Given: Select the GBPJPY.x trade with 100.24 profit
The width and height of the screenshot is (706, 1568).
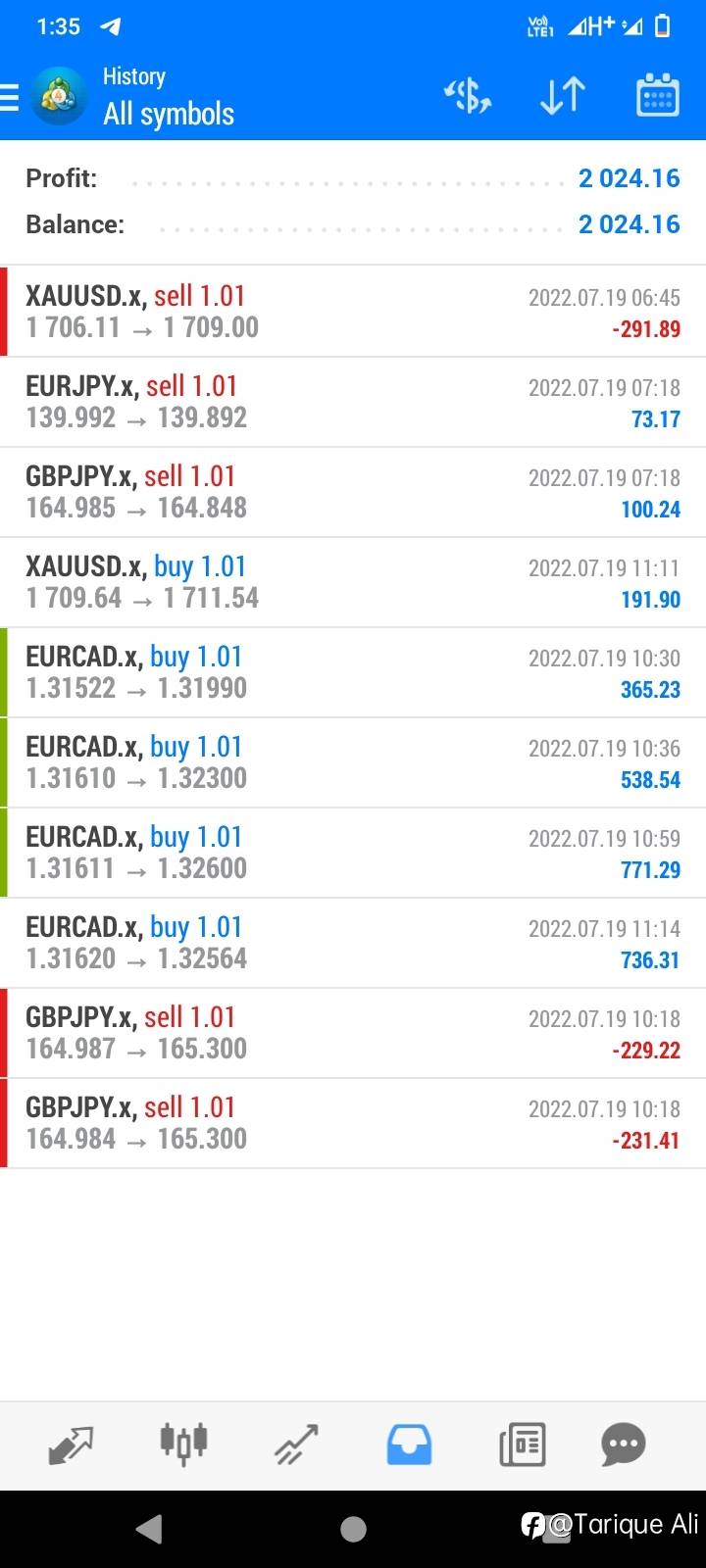Looking at the screenshot, I should pos(353,492).
